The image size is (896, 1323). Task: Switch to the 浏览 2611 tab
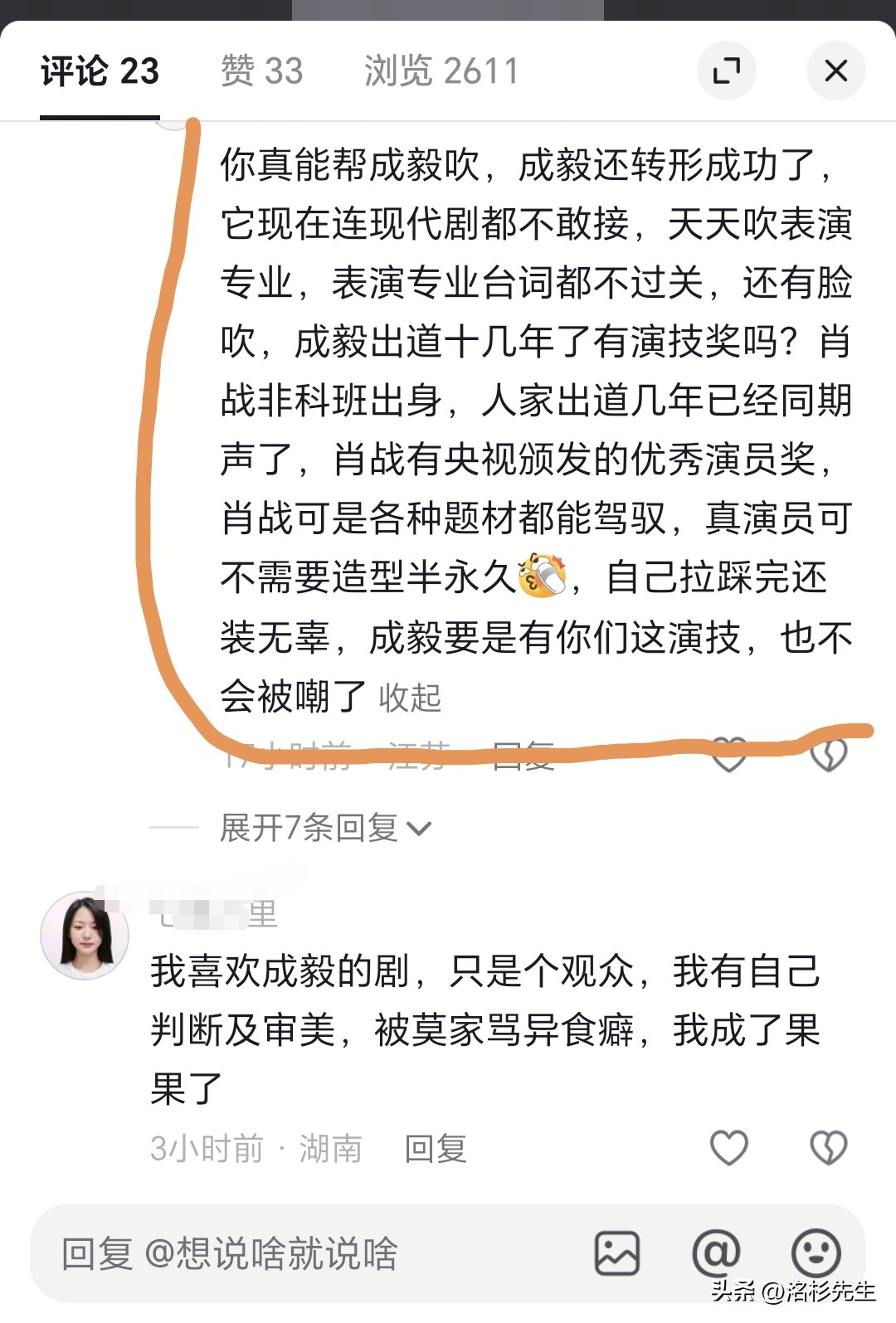pyautogui.click(x=441, y=71)
